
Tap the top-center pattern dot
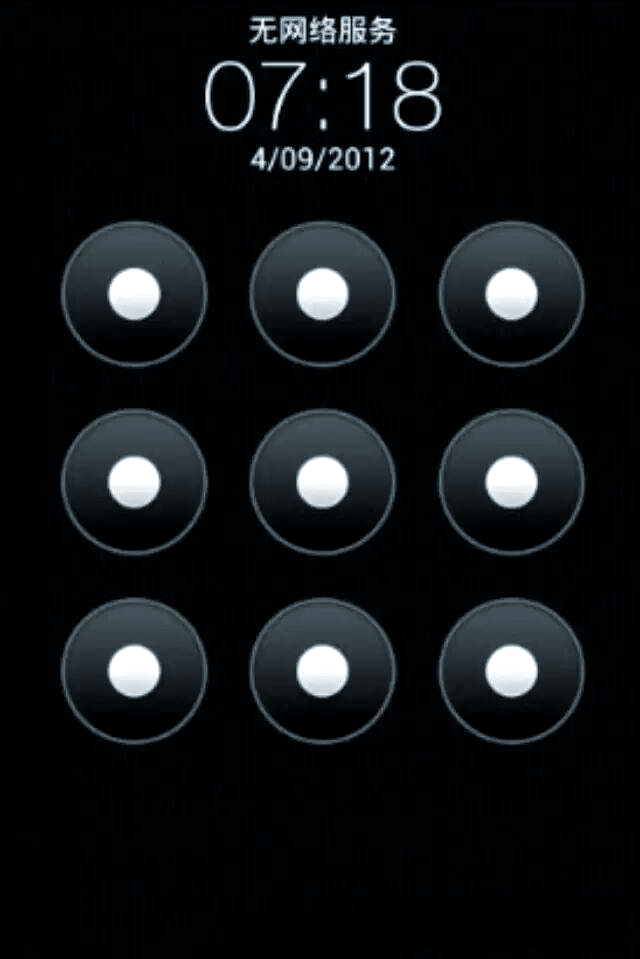pos(322,294)
